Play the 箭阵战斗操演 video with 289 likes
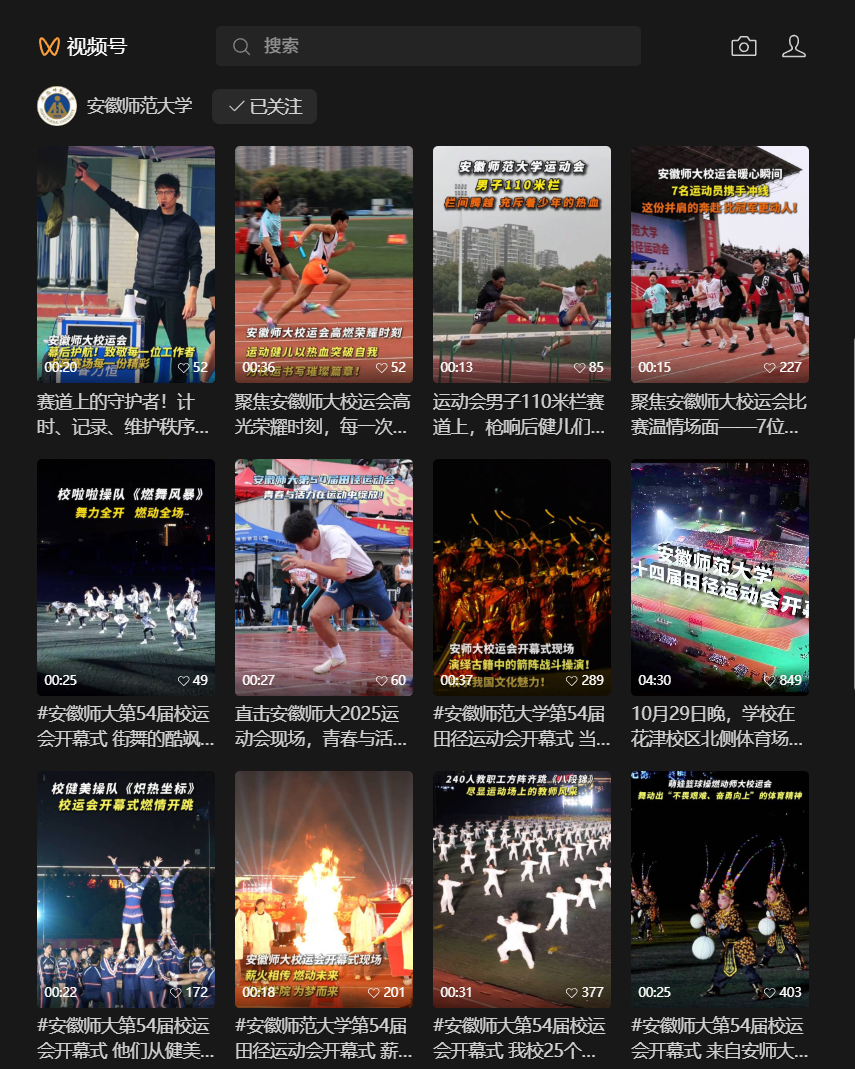Image resolution: width=855 pixels, height=1069 pixels. (x=521, y=576)
